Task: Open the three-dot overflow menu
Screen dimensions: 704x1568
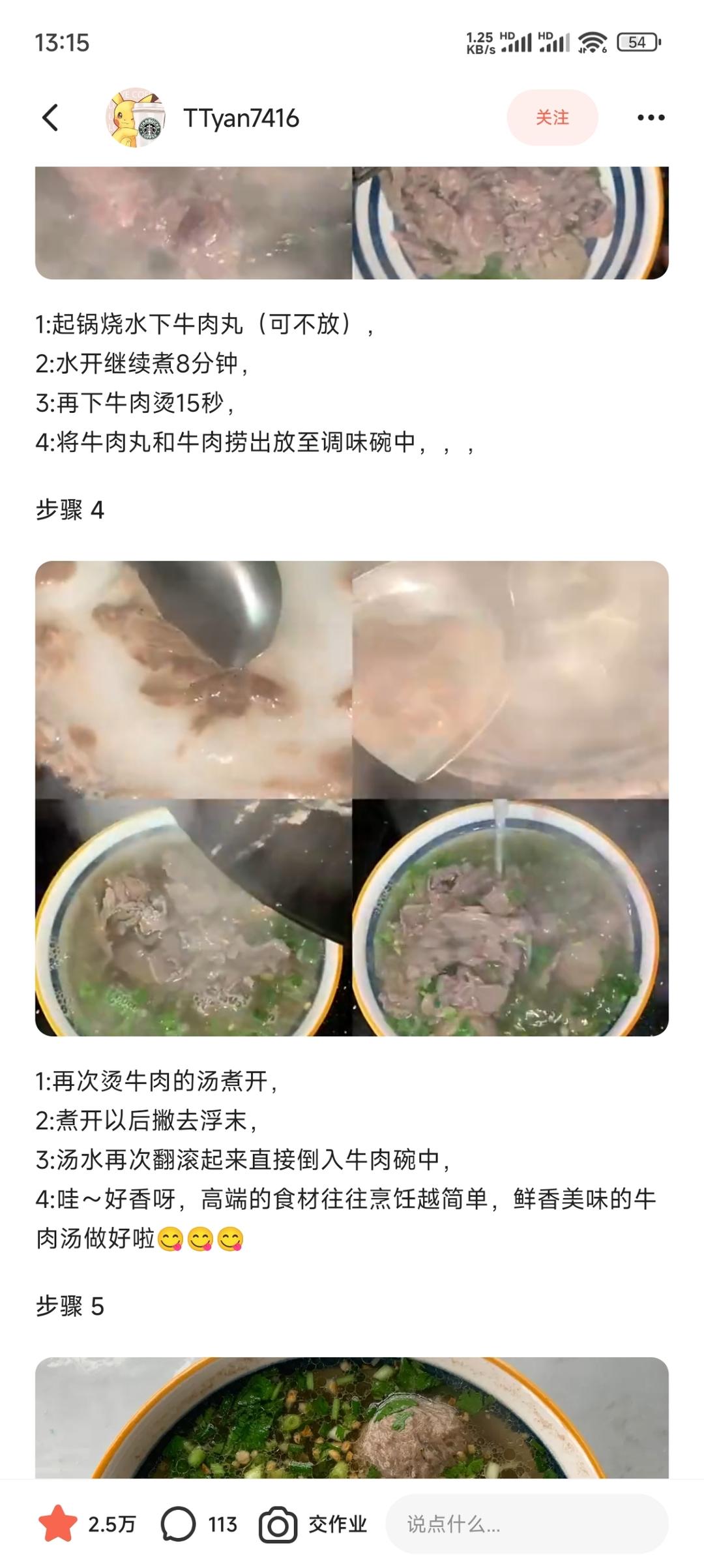Action: 651,118
